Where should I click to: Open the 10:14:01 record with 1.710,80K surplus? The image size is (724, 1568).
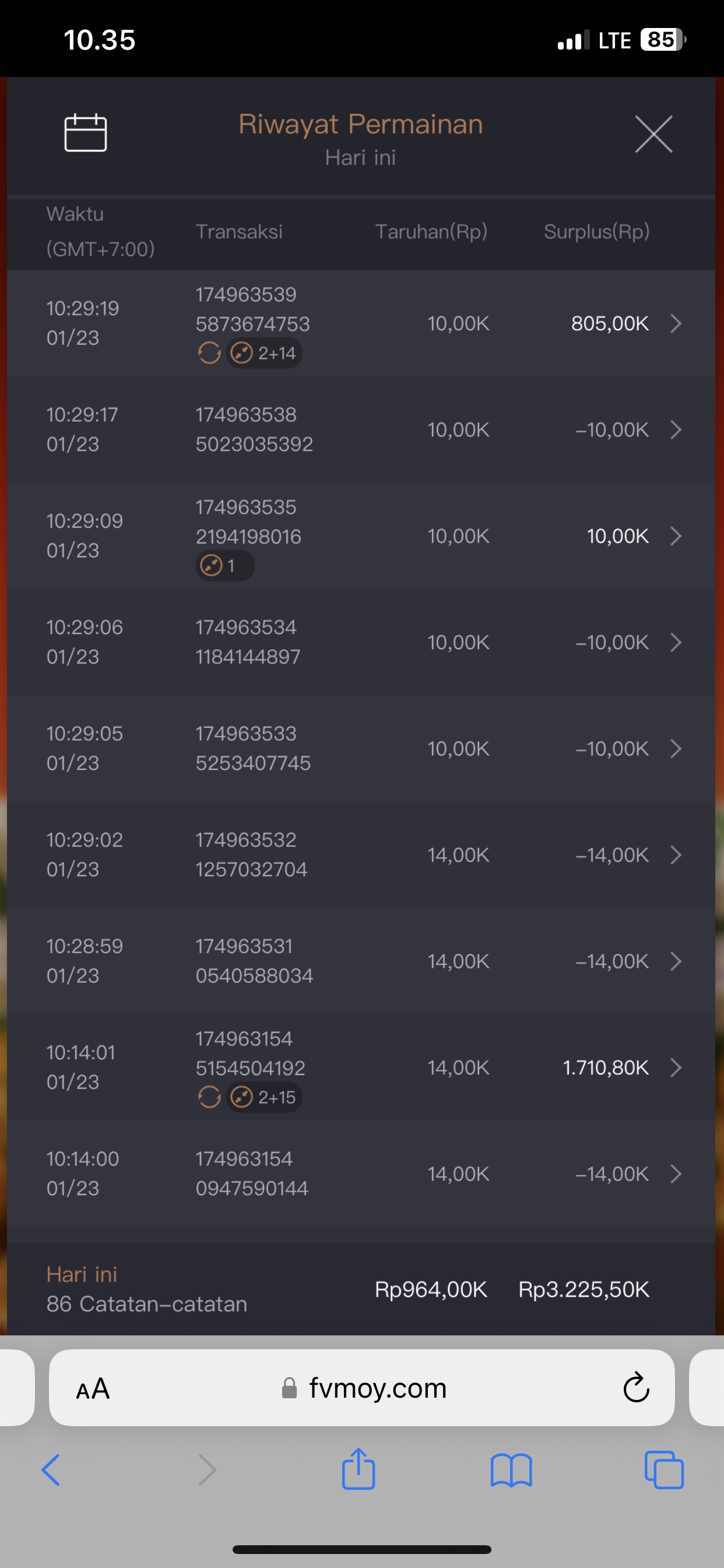tap(676, 1067)
